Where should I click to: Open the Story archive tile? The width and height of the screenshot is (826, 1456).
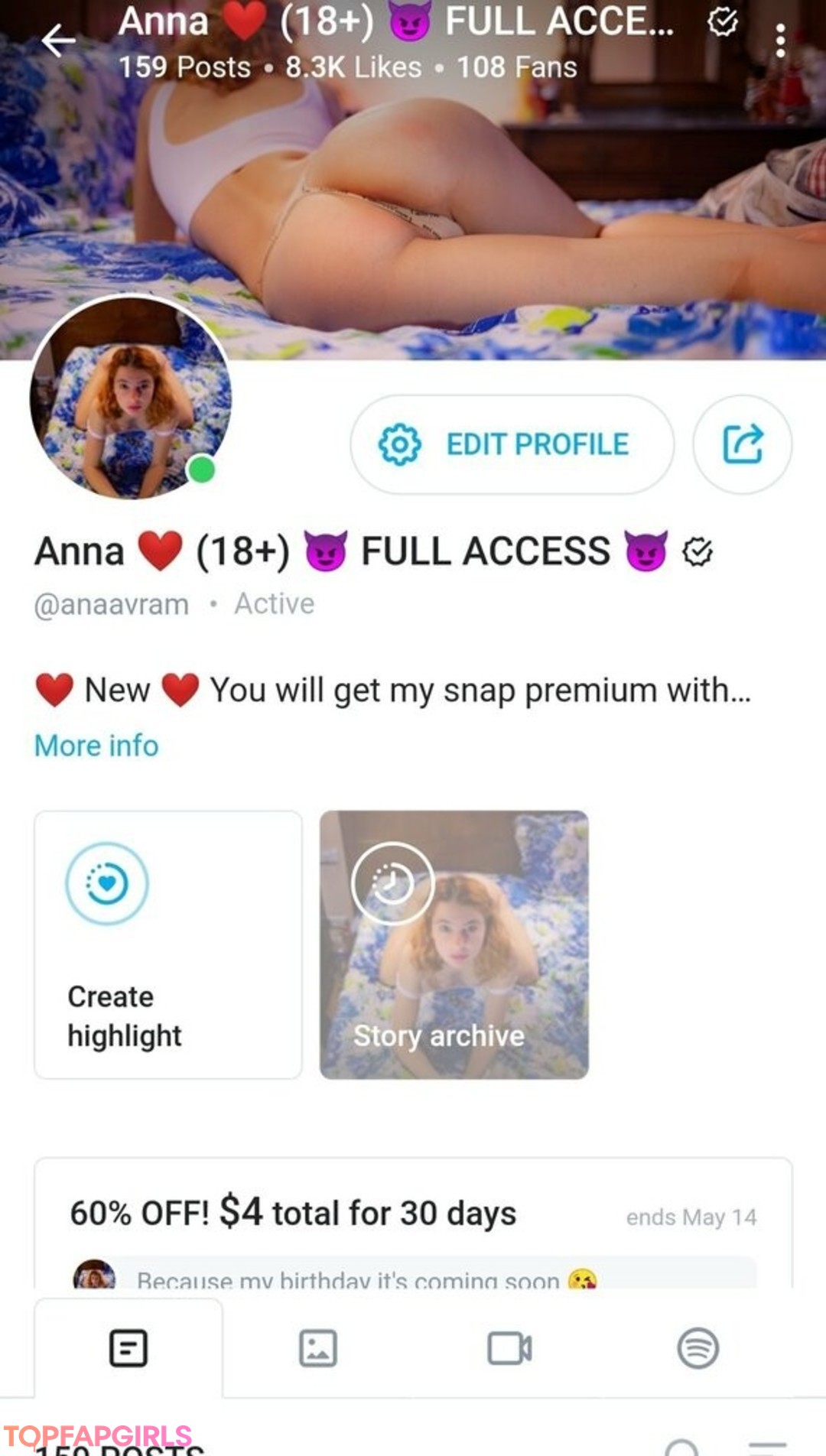coord(454,944)
